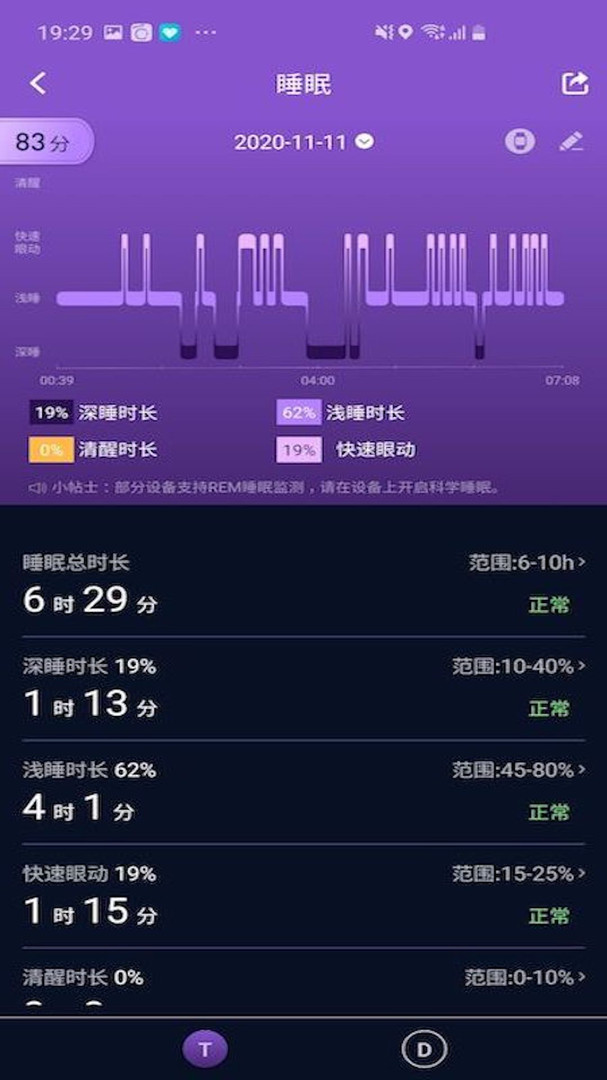Open 深睡时长 range 10-40% details
Screen dimensions: 607x1080
click(x=519, y=666)
